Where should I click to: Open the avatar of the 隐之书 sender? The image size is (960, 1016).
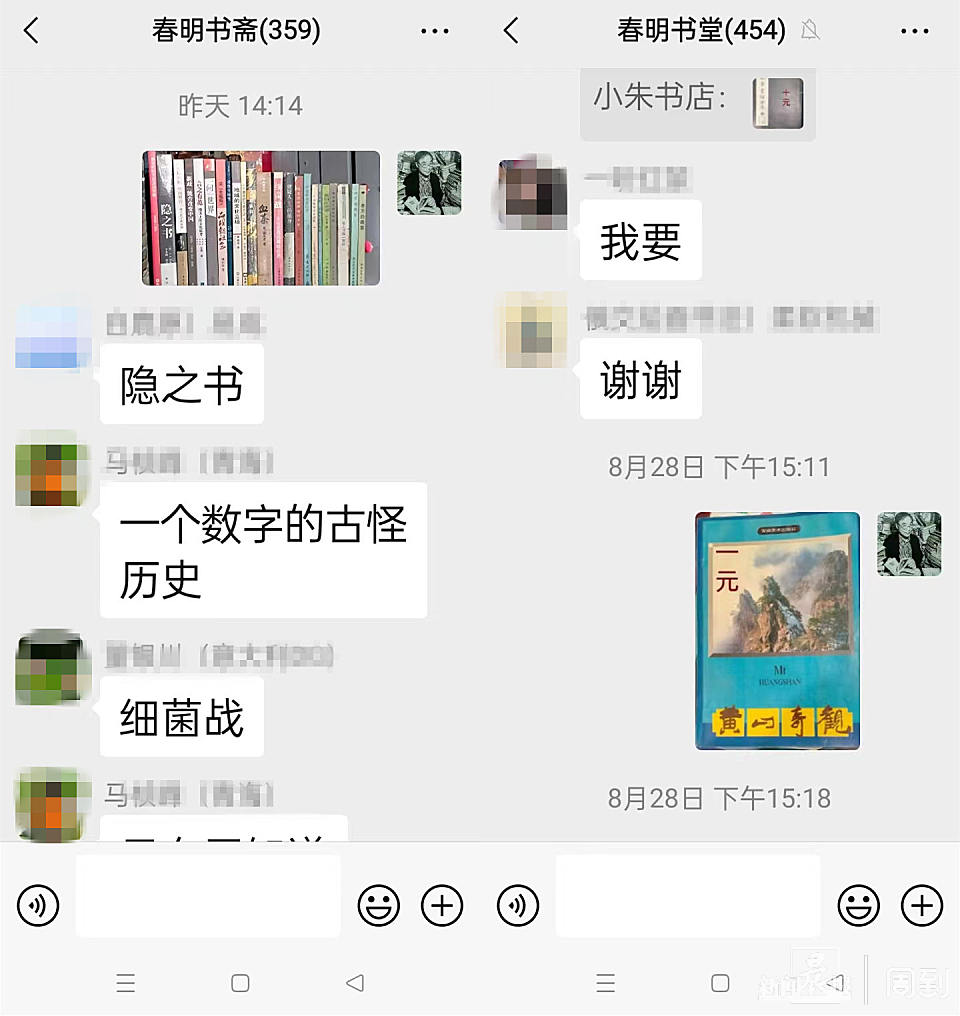pyautogui.click(x=52, y=338)
